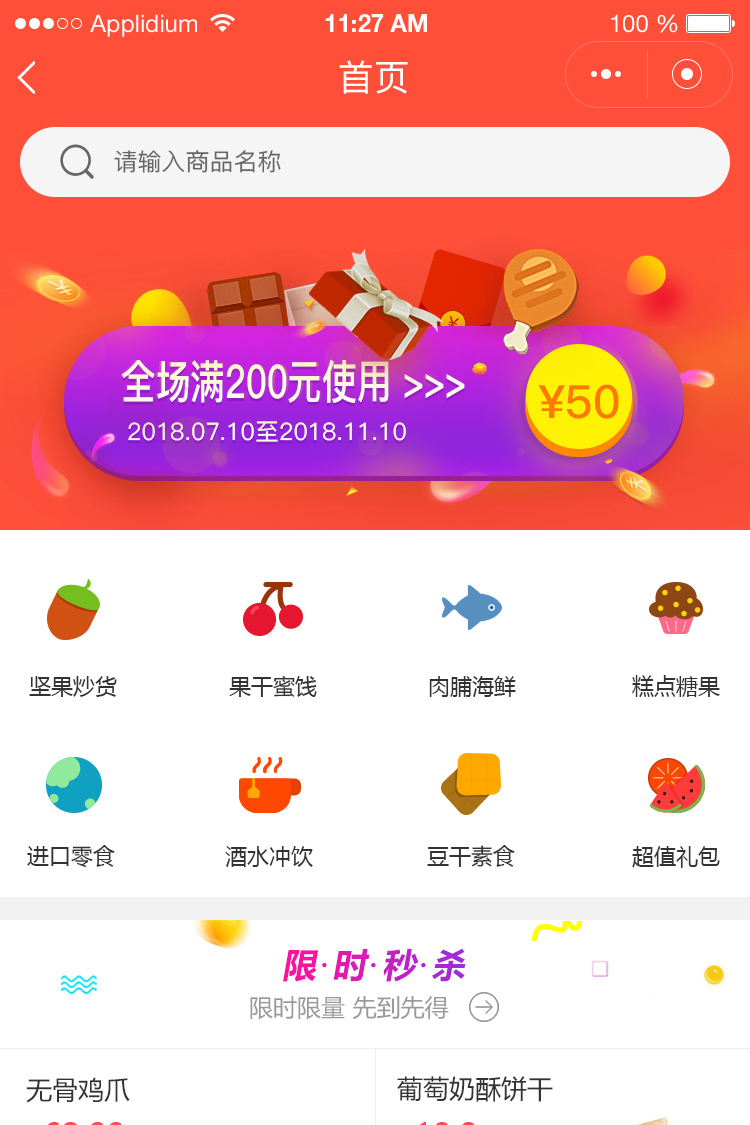Open the 限·时·秒·杀 section header
Image resolution: width=750 pixels, height=1125 pixels.
(375, 968)
